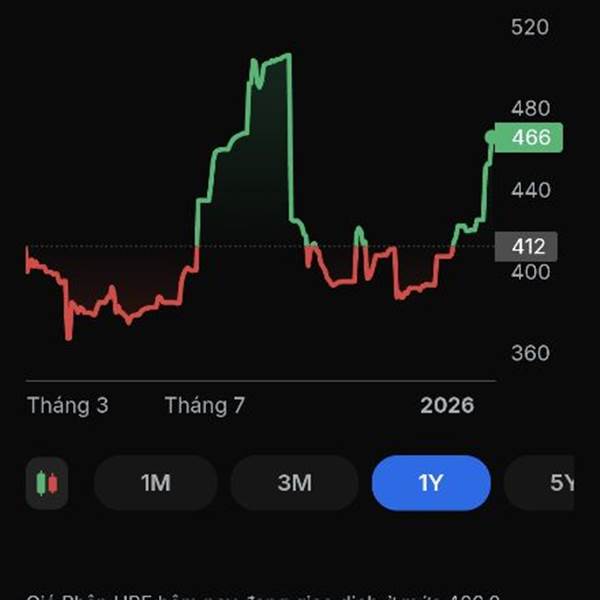Select the 3M time range
This screenshot has height=600, width=600.
(294, 483)
